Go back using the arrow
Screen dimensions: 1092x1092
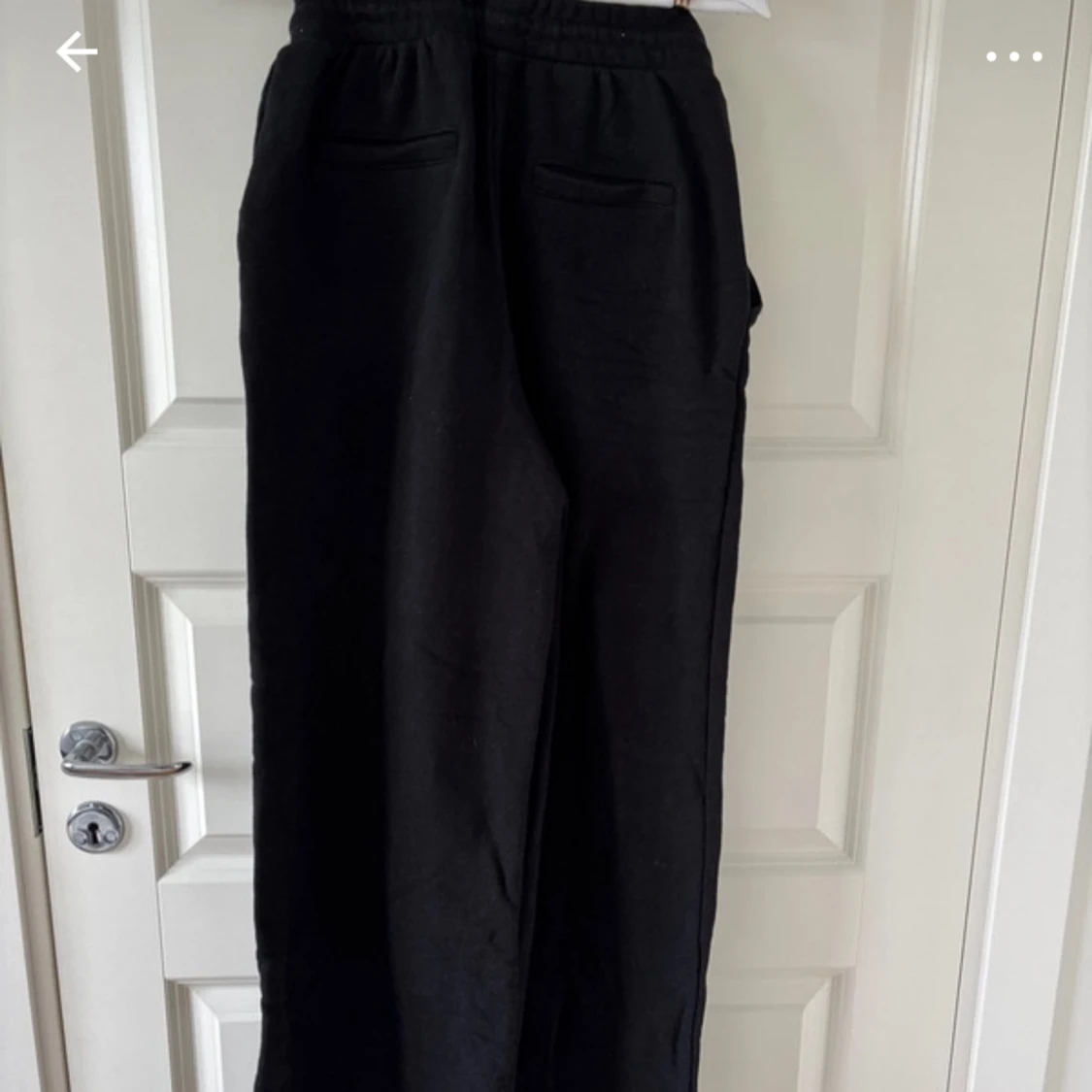coord(76,52)
